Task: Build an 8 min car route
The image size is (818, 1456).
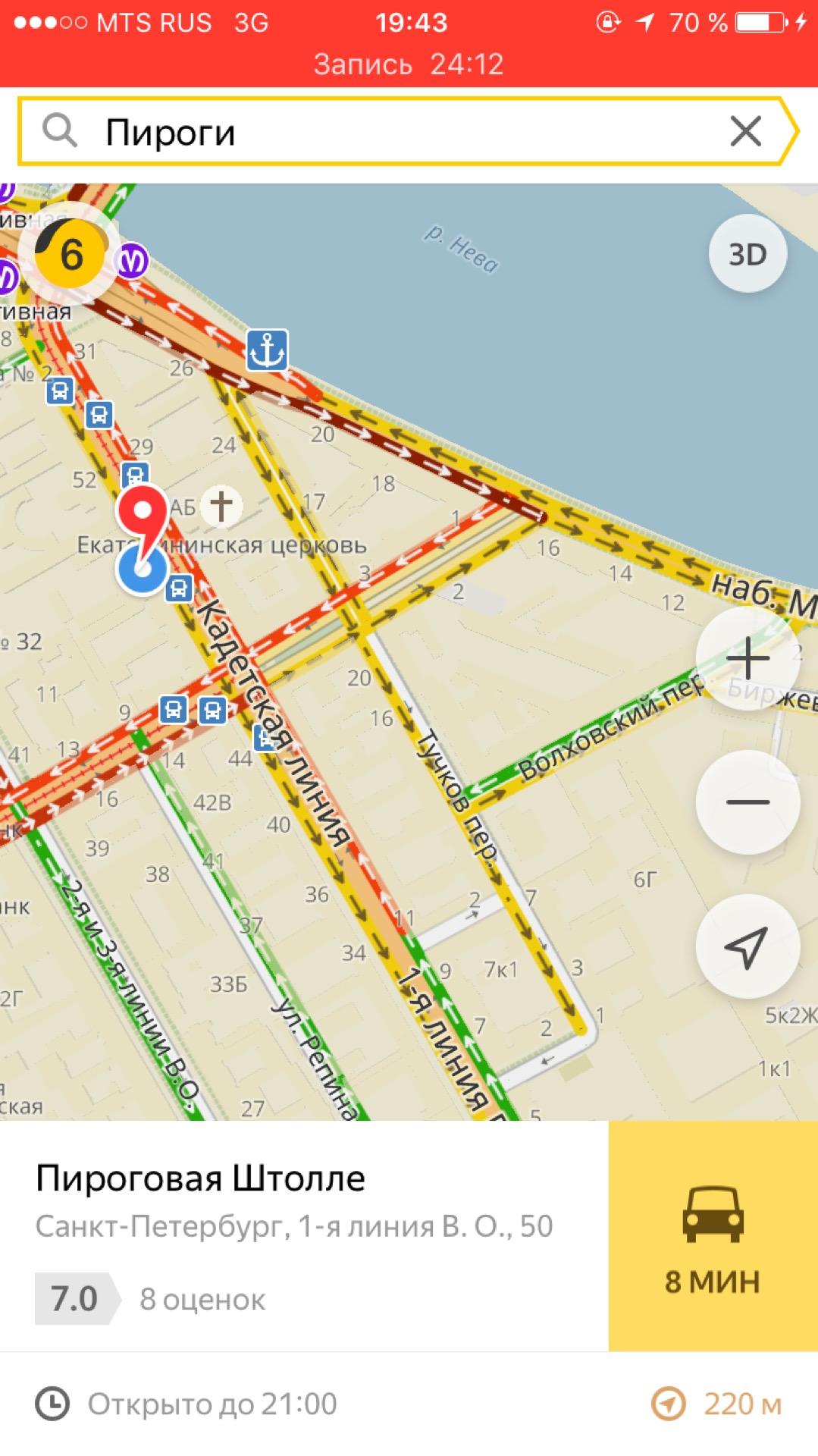Action: (713, 1236)
